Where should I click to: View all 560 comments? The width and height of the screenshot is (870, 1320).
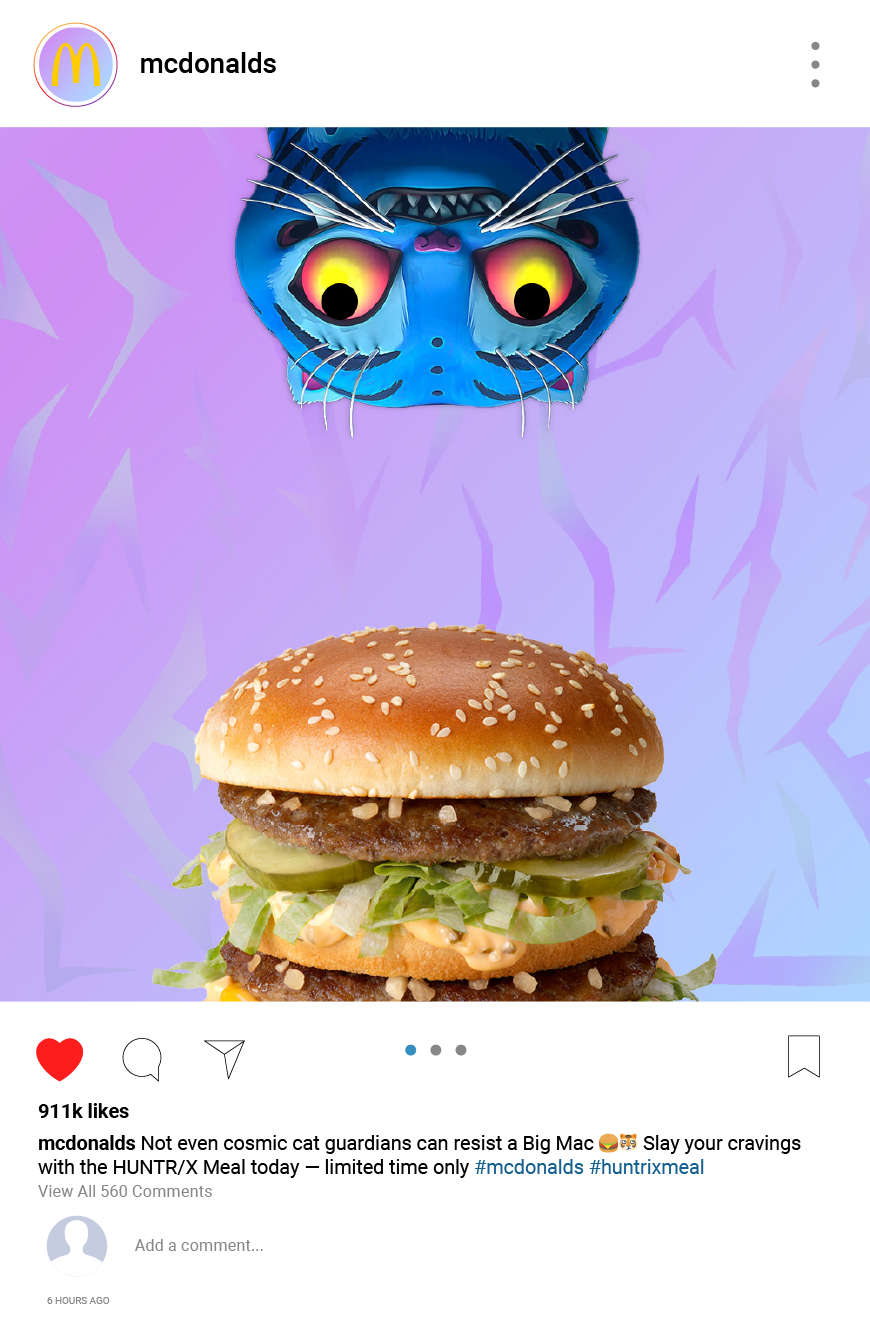point(125,1191)
